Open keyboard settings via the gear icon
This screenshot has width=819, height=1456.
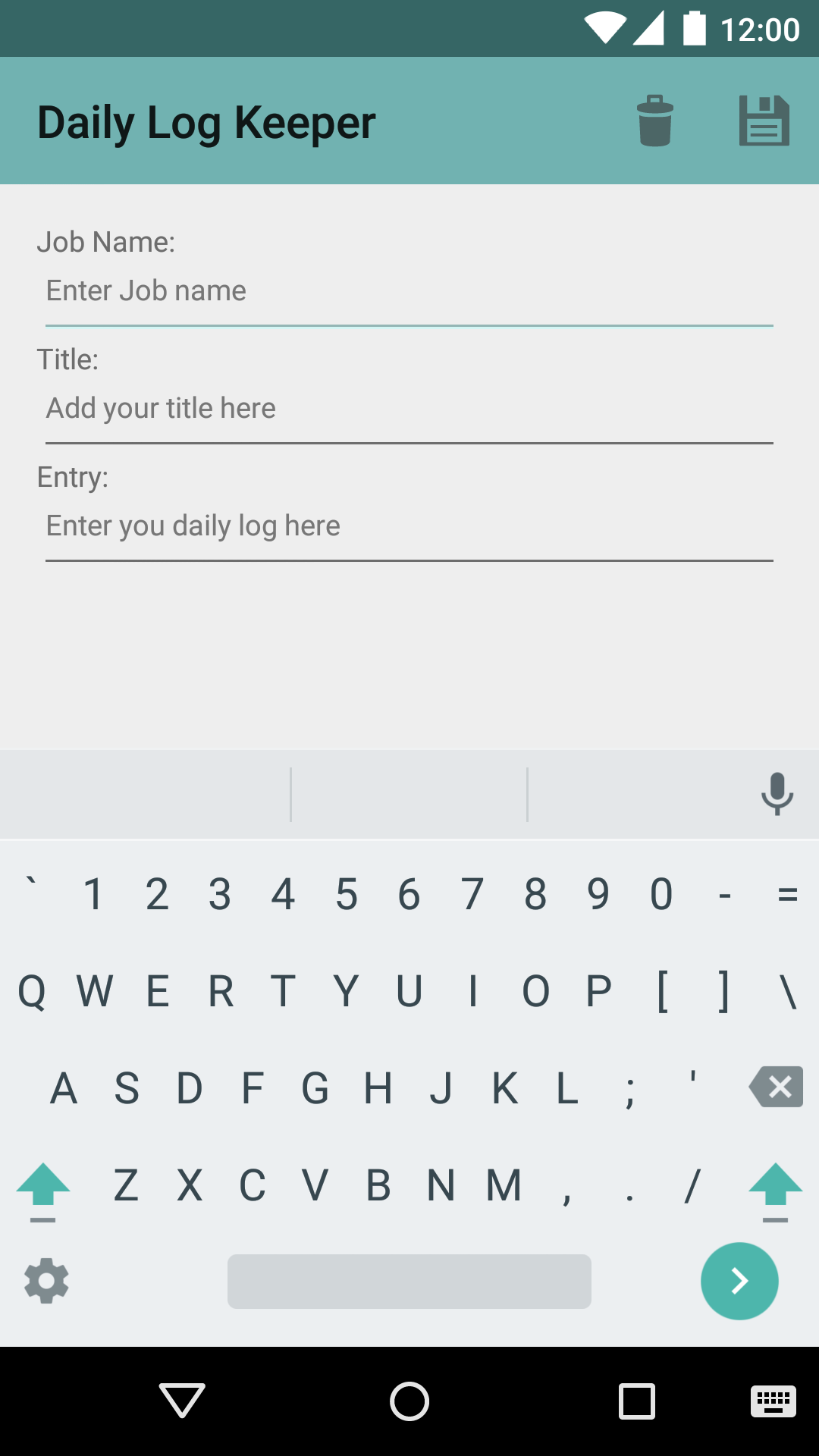click(45, 1282)
